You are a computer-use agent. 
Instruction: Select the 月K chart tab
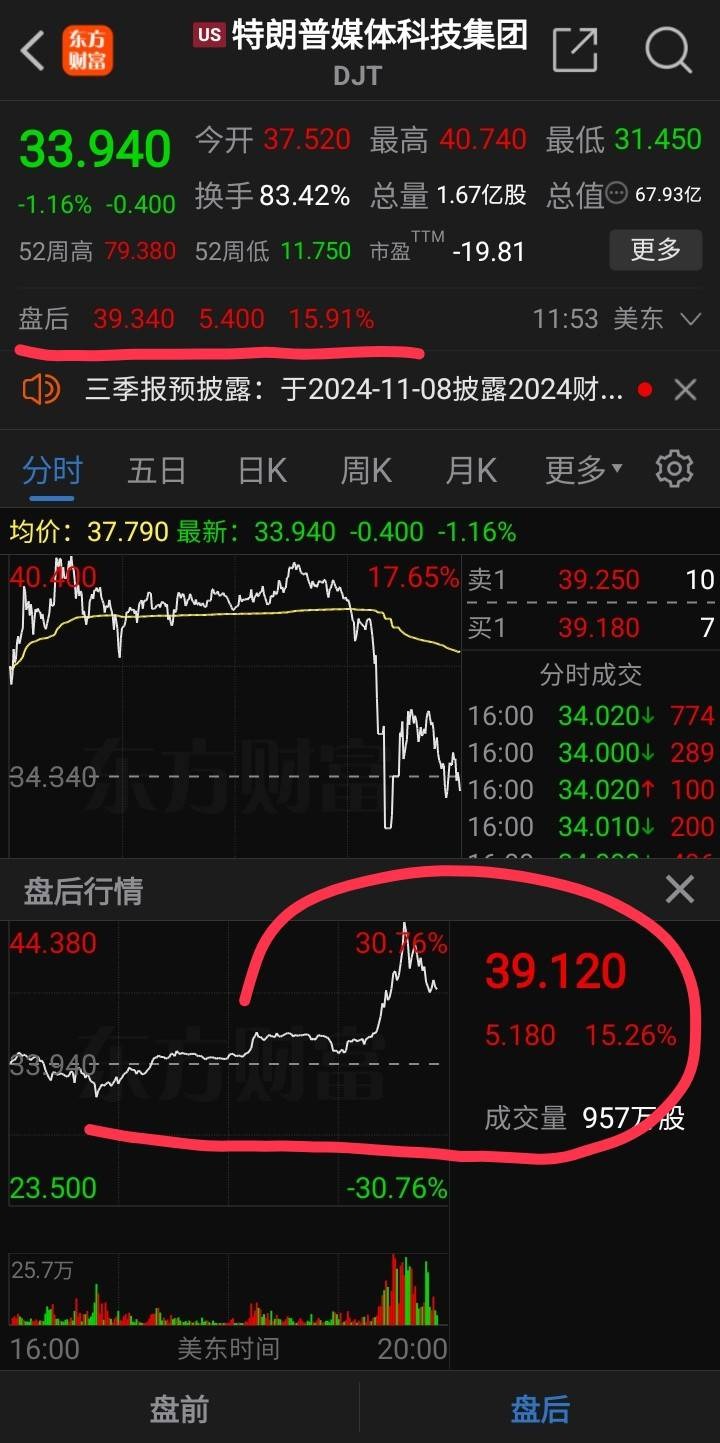pyautogui.click(x=471, y=470)
